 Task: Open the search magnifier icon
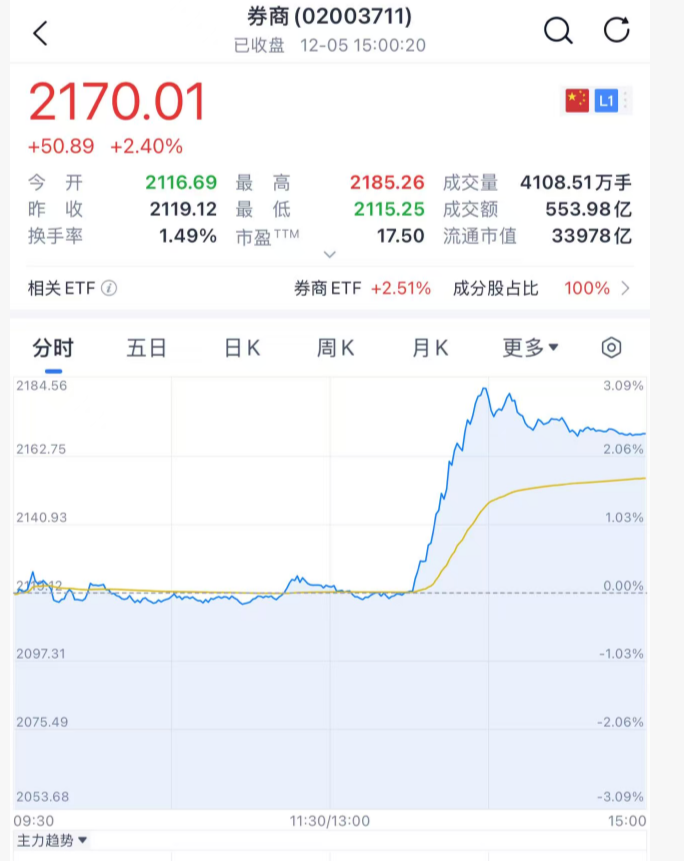point(558,31)
